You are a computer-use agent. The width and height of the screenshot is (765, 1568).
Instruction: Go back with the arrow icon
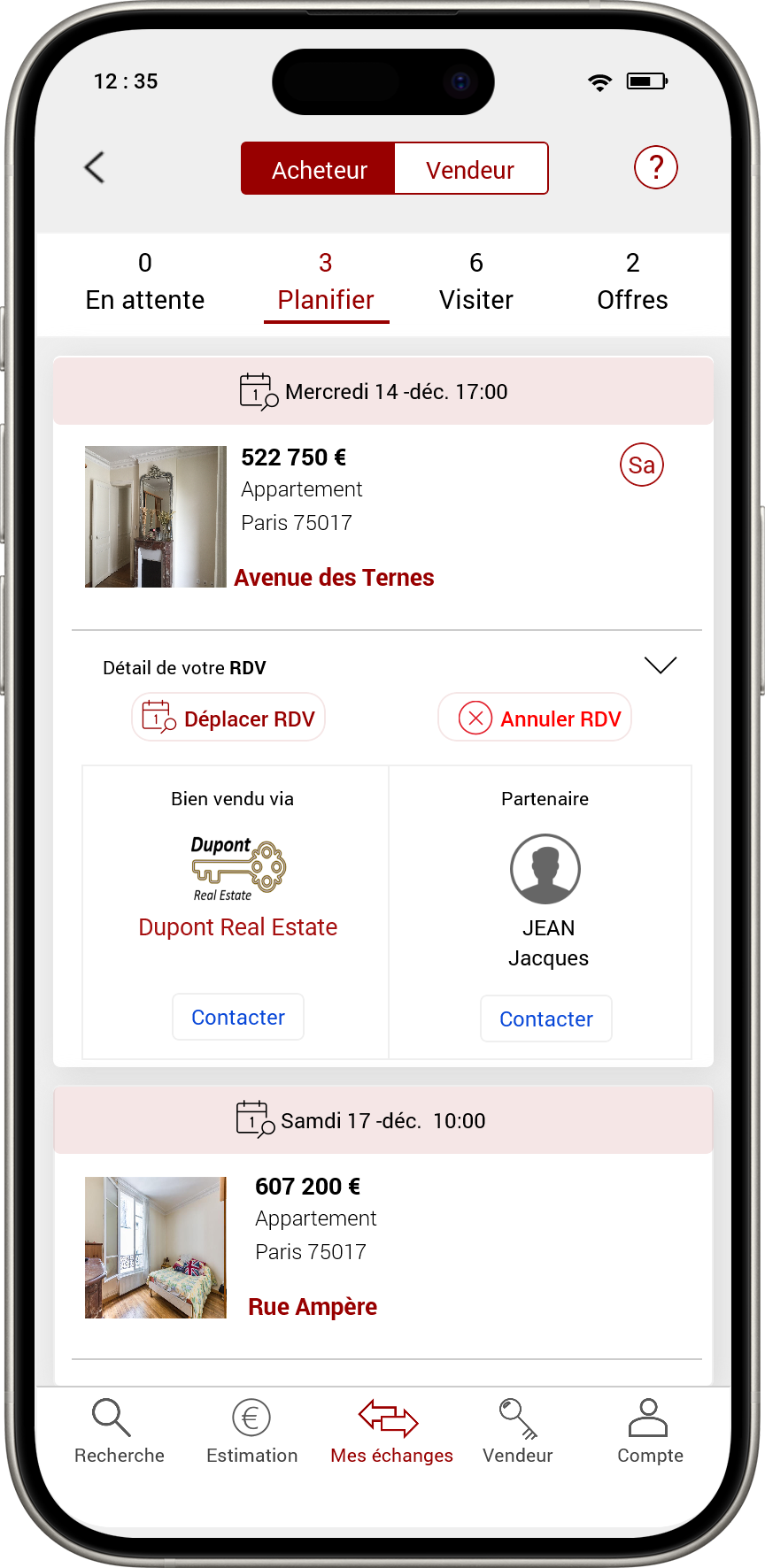coord(95,167)
